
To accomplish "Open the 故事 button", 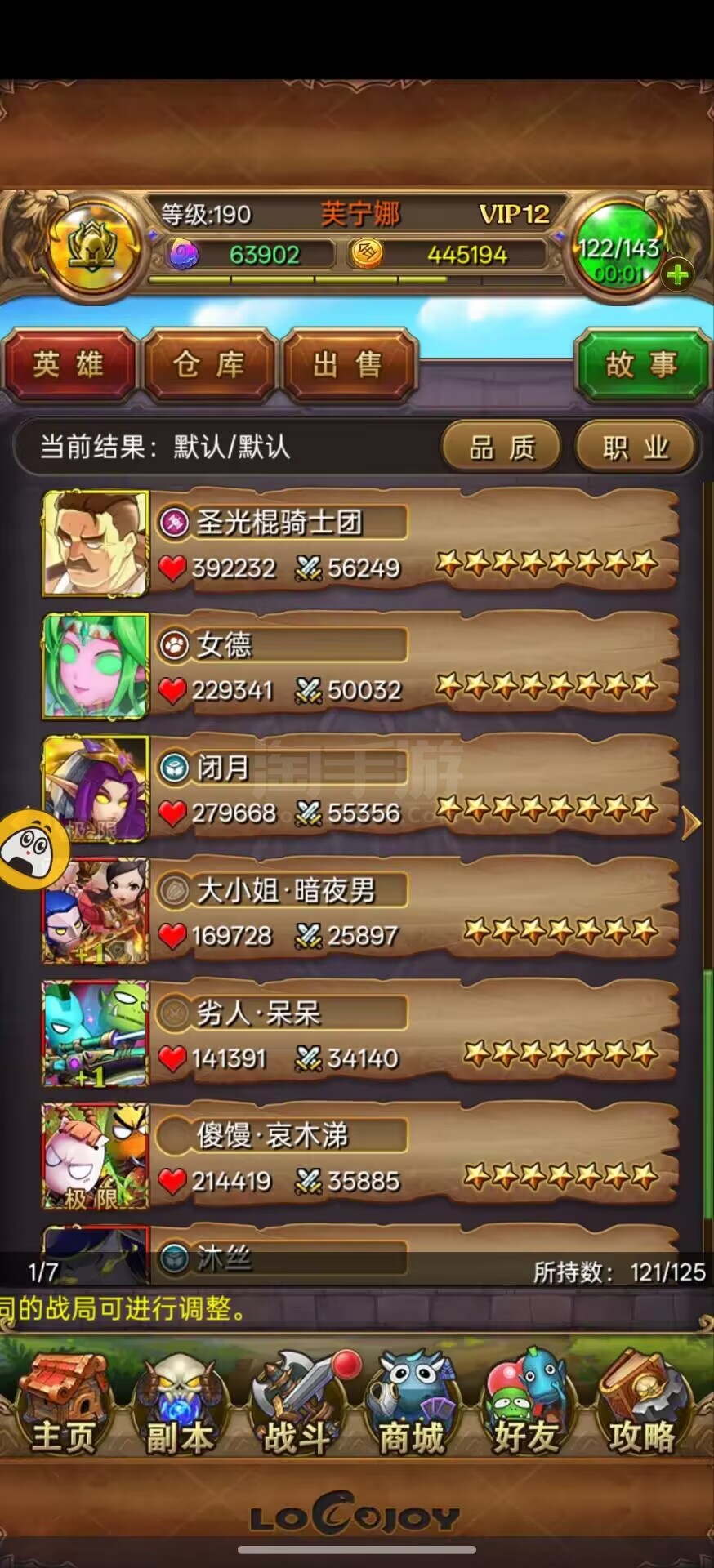I will tap(641, 365).
